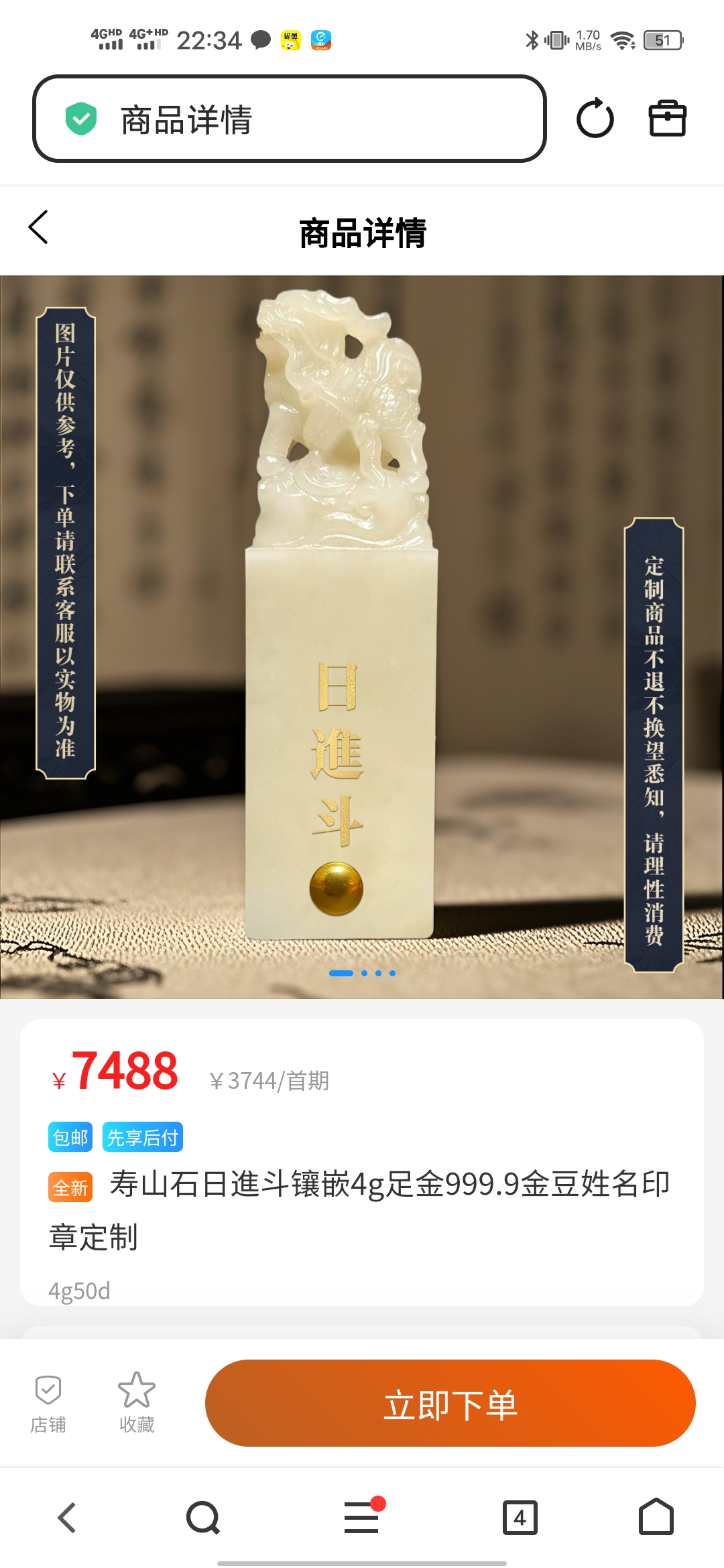Go to the browser home page
Screen dimensions: 724x1568
[656, 1518]
